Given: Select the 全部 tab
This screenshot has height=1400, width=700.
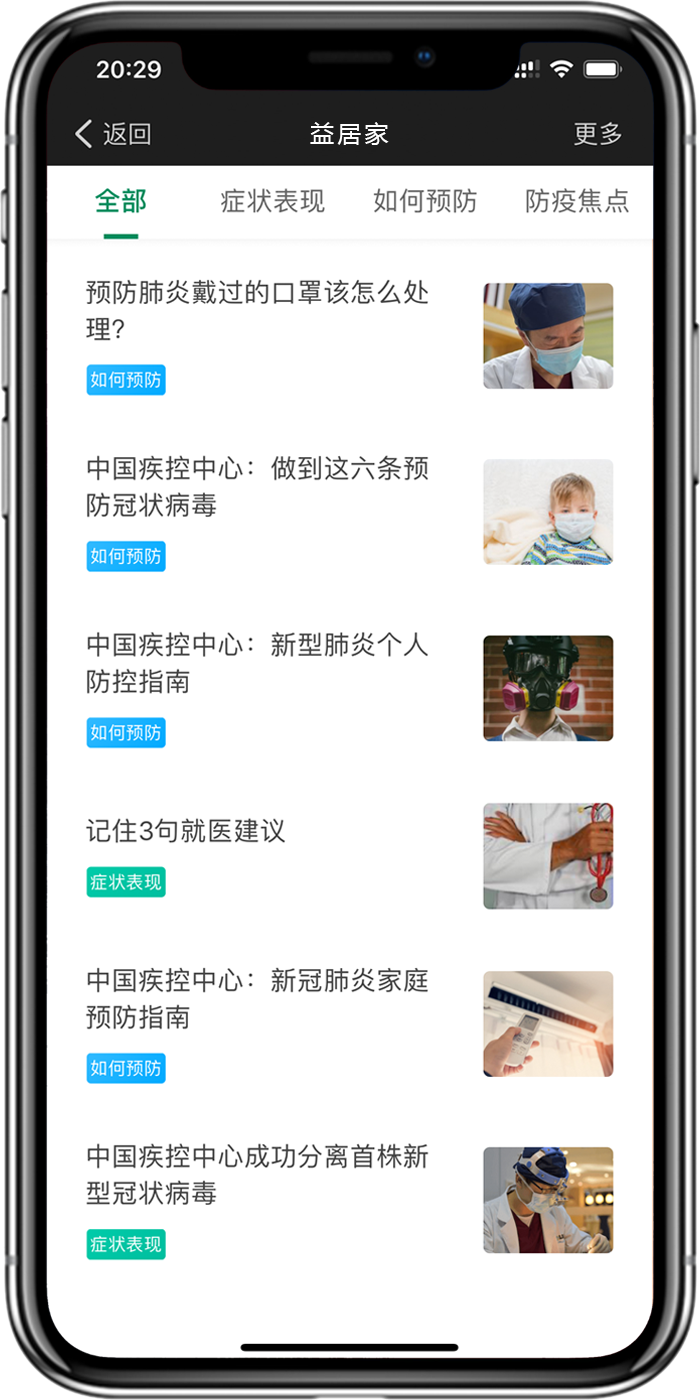Looking at the screenshot, I should tap(121, 201).
